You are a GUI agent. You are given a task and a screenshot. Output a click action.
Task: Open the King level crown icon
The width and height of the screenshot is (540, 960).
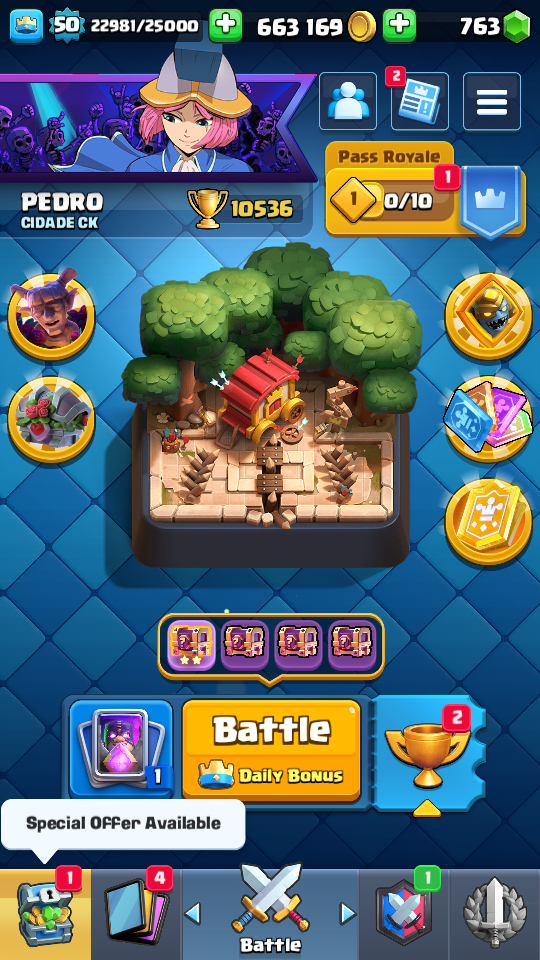coord(26,26)
